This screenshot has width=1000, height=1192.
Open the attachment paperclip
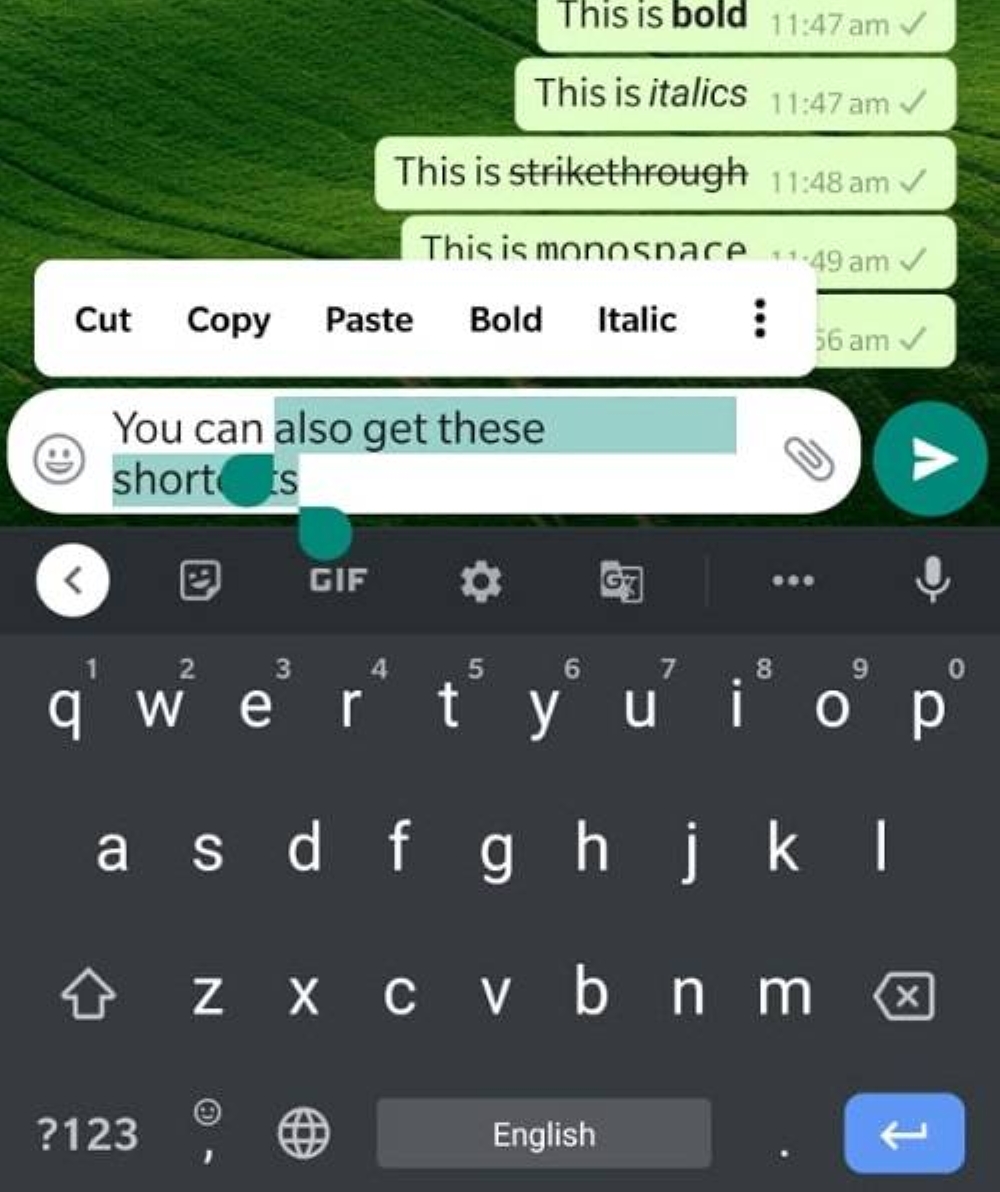click(x=807, y=457)
